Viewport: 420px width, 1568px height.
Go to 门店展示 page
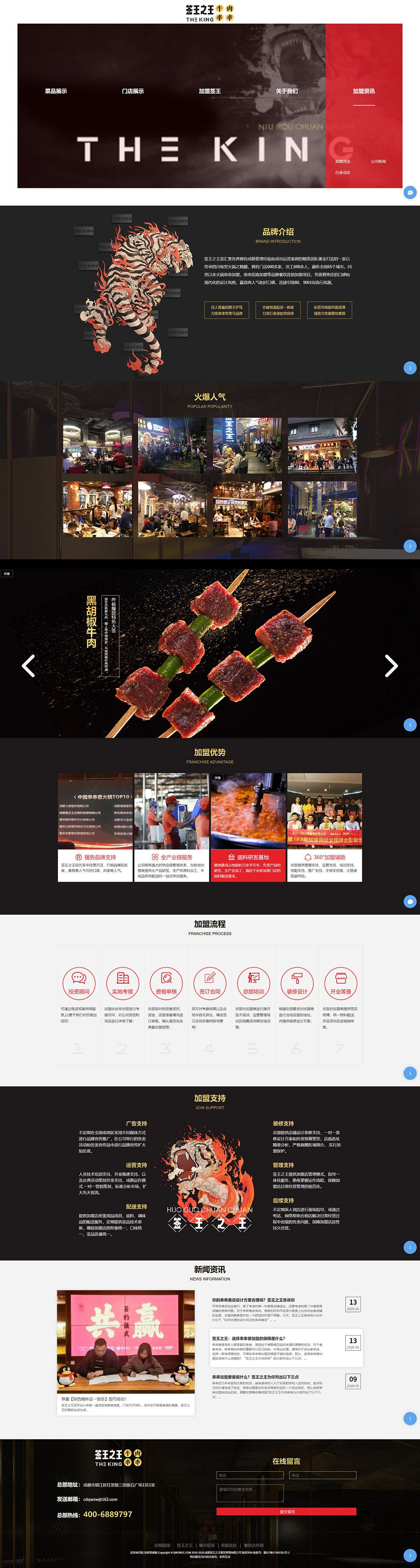pos(132,91)
